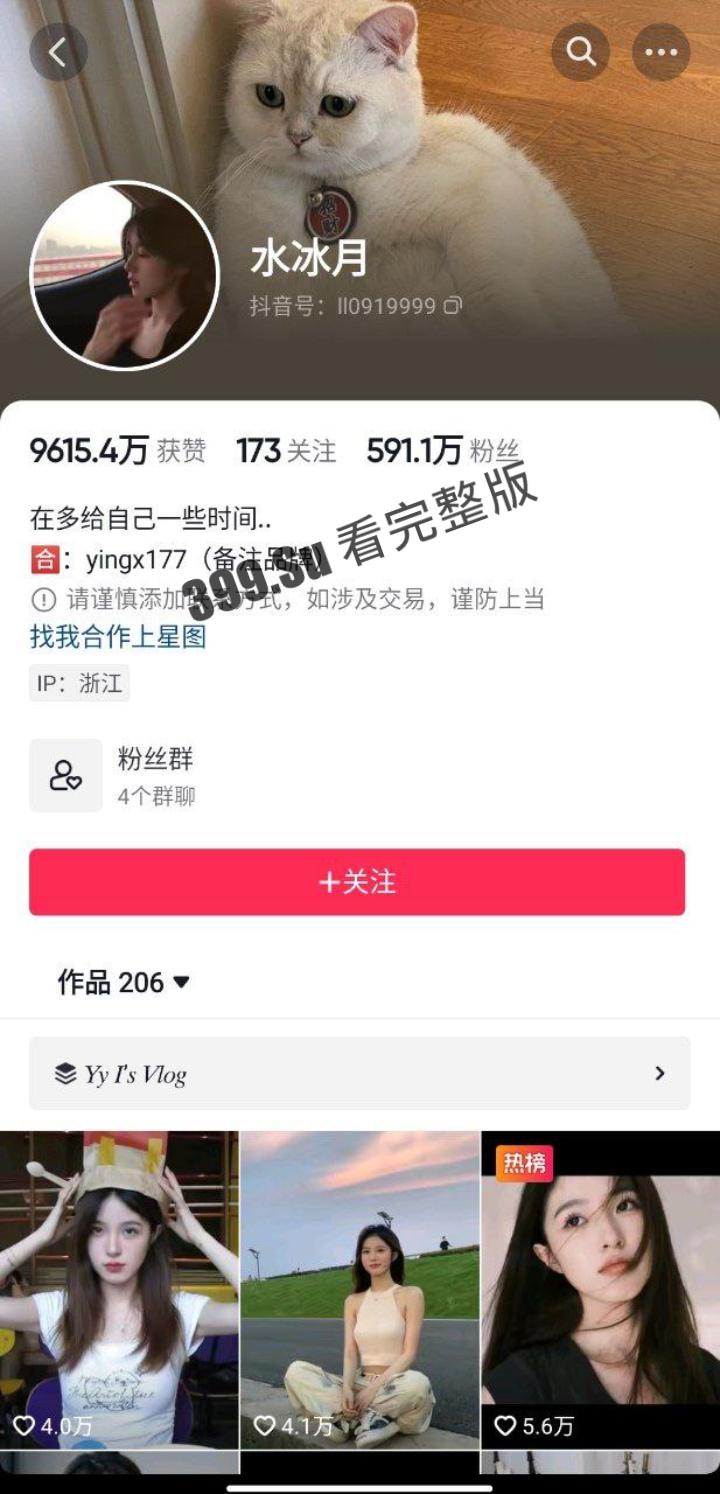The width and height of the screenshot is (720, 1494).
Task: Click the 合 brand partnership badge
Action: point(41,559)
